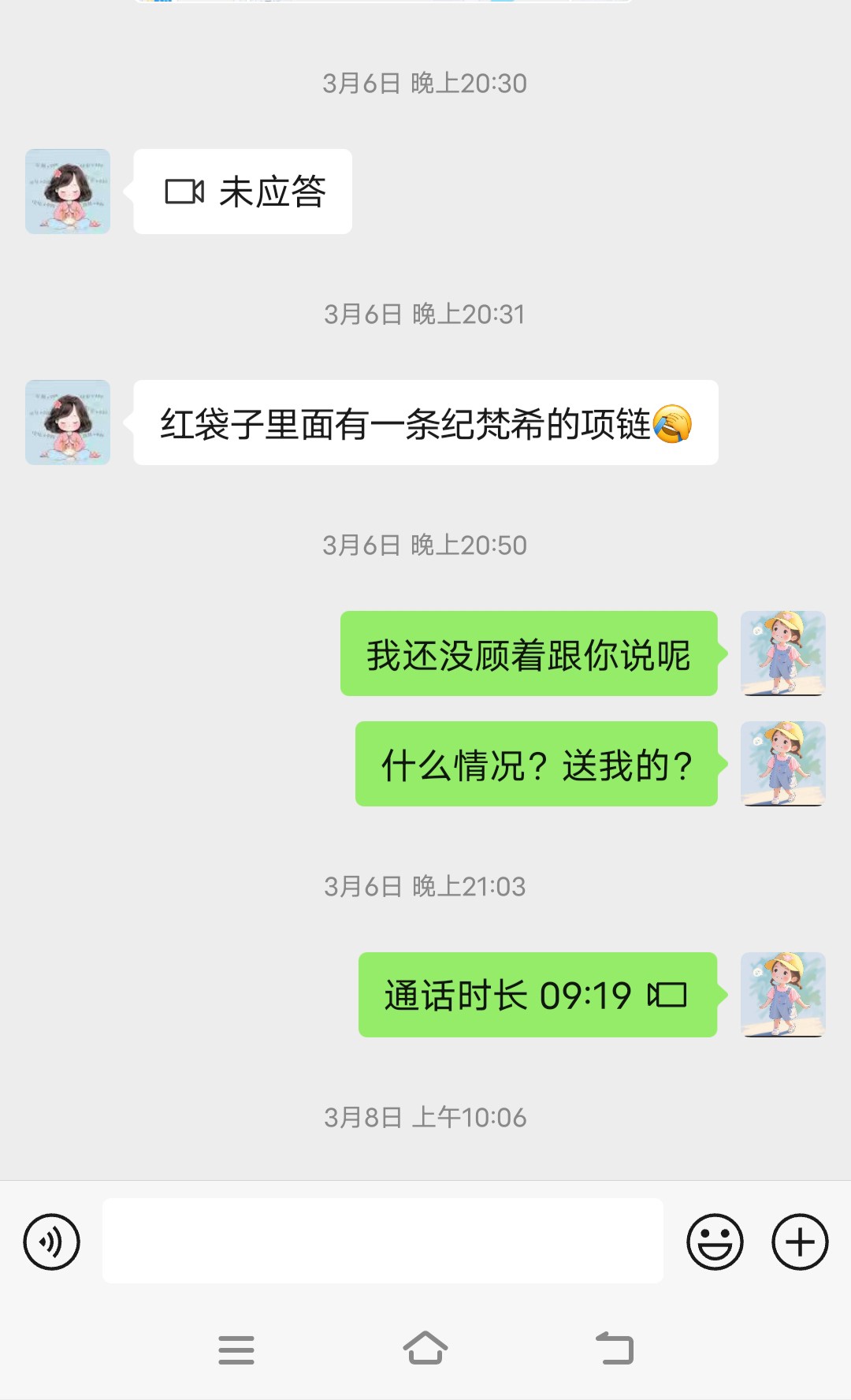The width and height of the screenshot is (851, 1400).
Task: Go back using system back button
Action: click(x=615, y=1349)
